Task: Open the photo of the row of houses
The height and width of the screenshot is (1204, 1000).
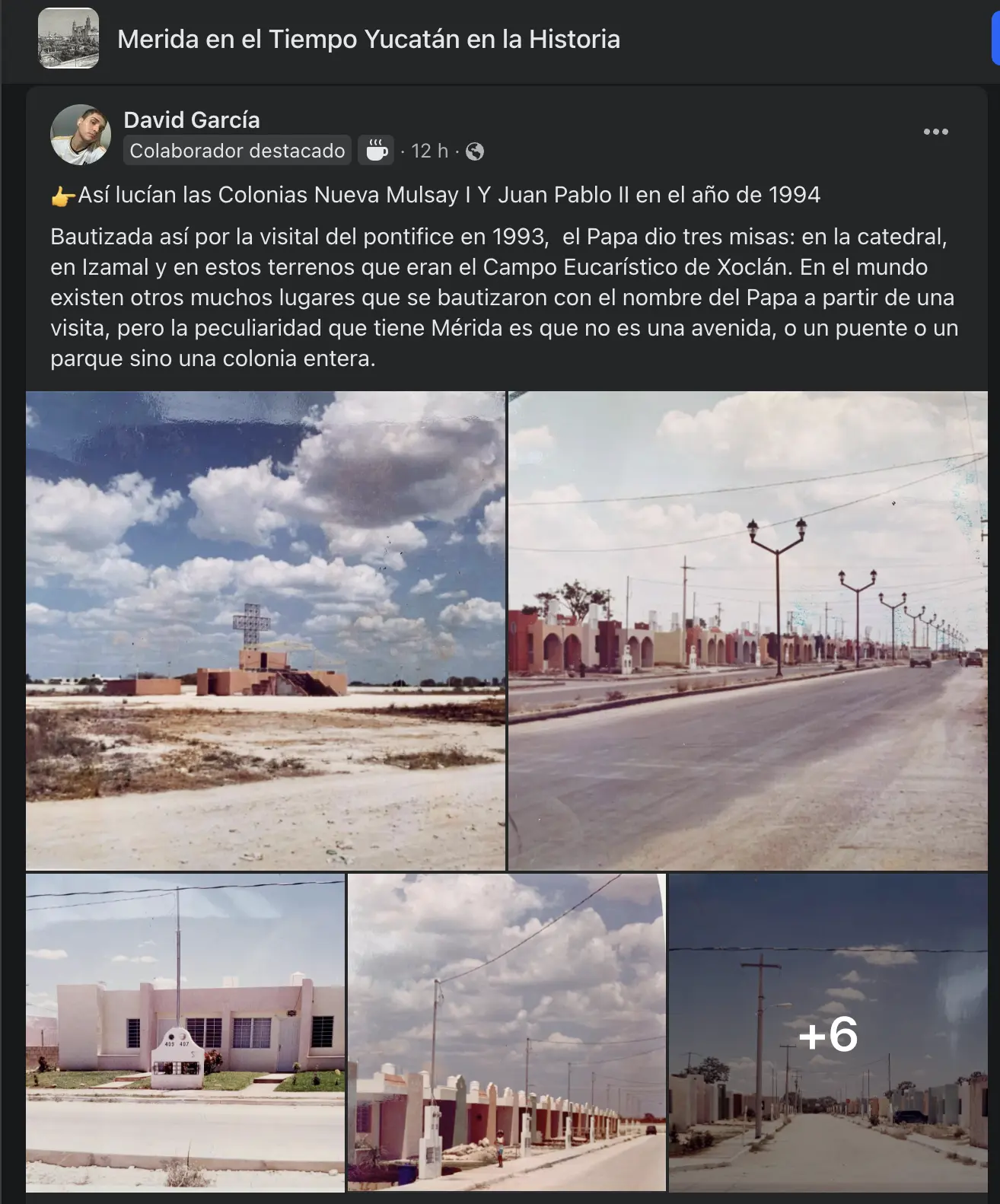Action: click(x=506, y=1032)
